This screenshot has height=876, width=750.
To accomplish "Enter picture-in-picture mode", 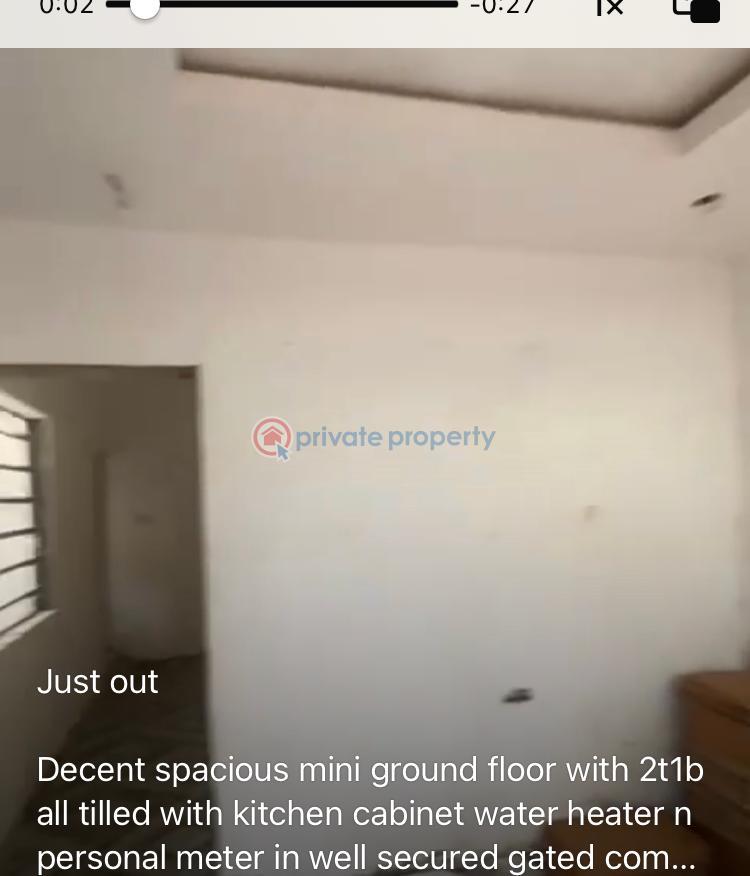I will point(696,9).
